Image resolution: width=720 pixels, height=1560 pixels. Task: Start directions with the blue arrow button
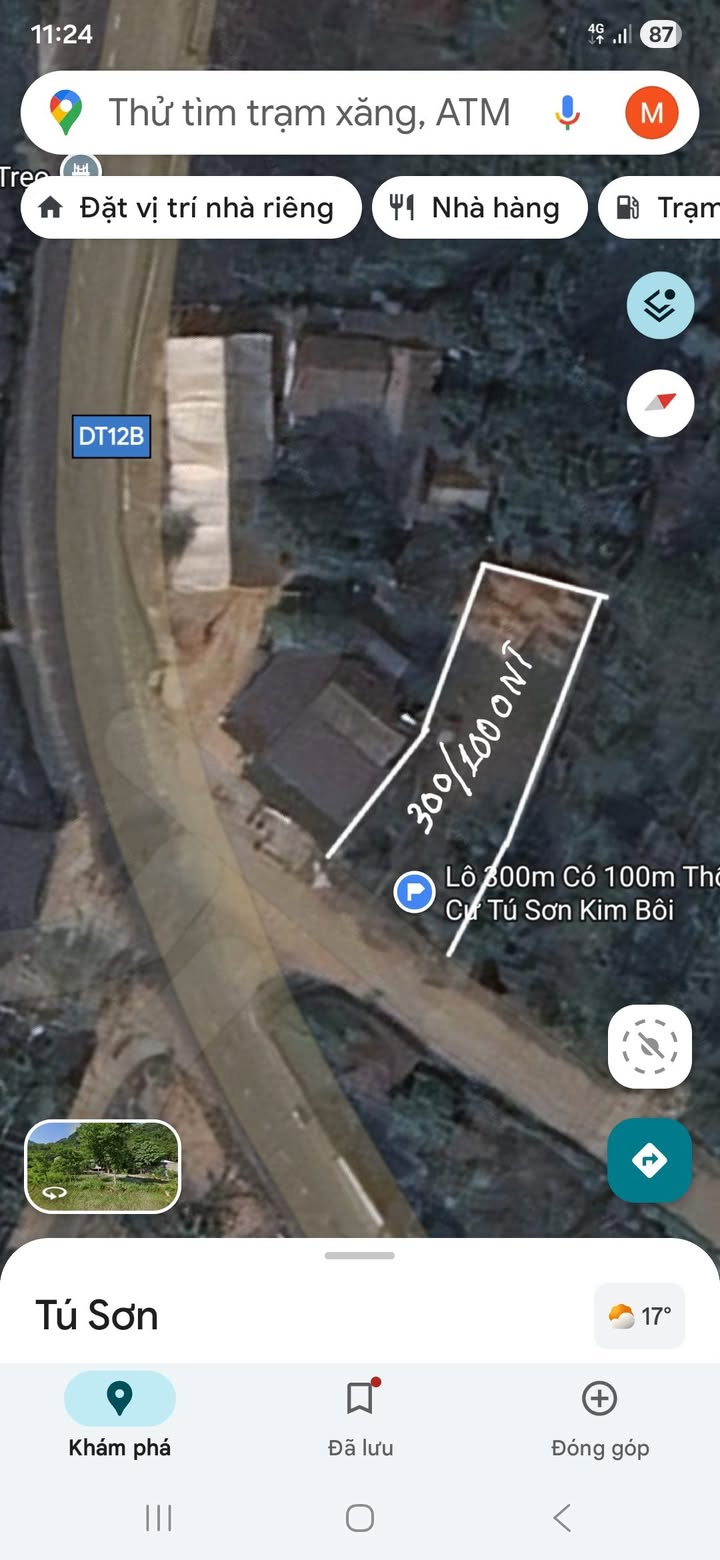point(650,1160)
